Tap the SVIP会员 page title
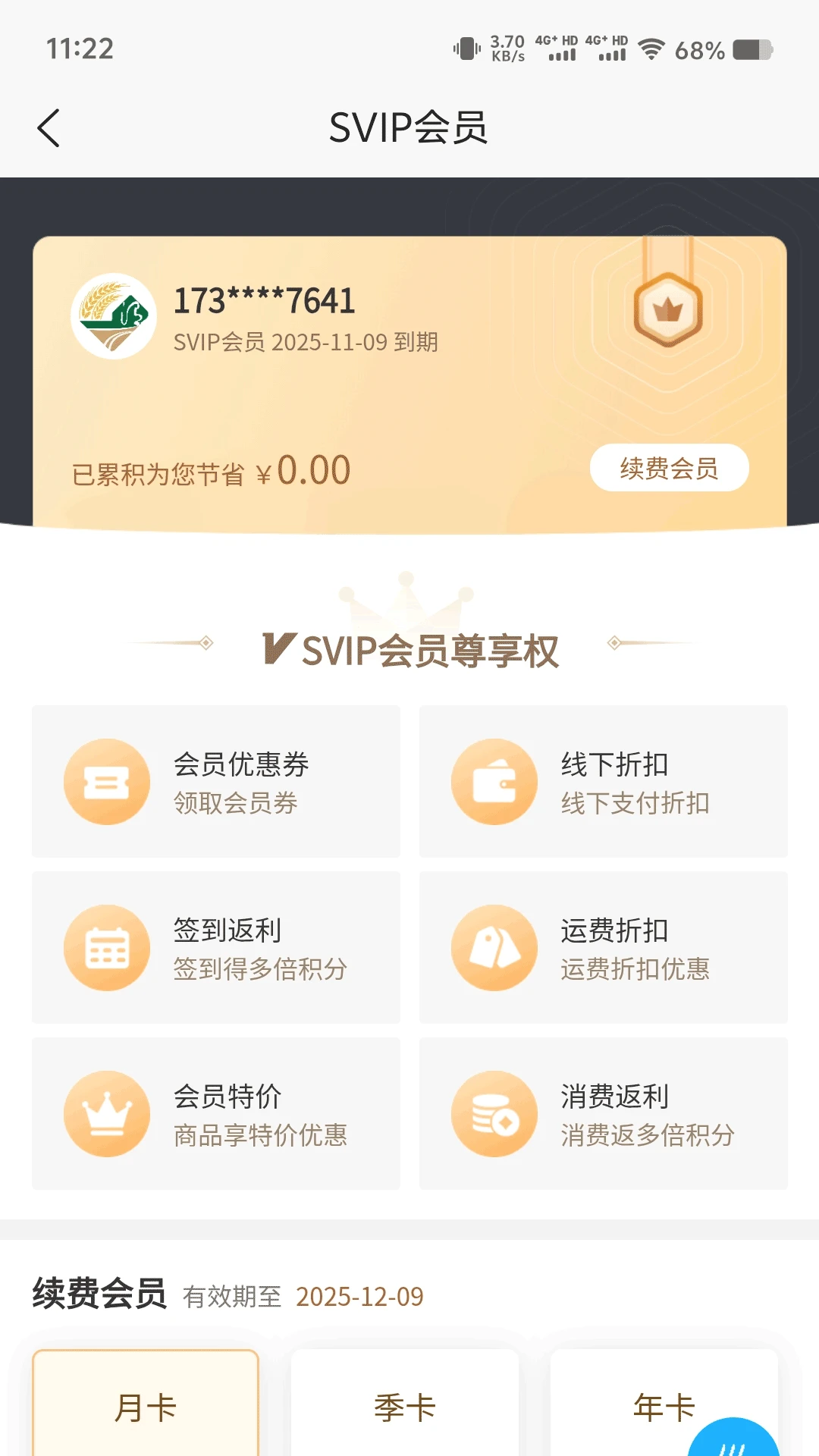819x1456 pixels. [409, 127]
